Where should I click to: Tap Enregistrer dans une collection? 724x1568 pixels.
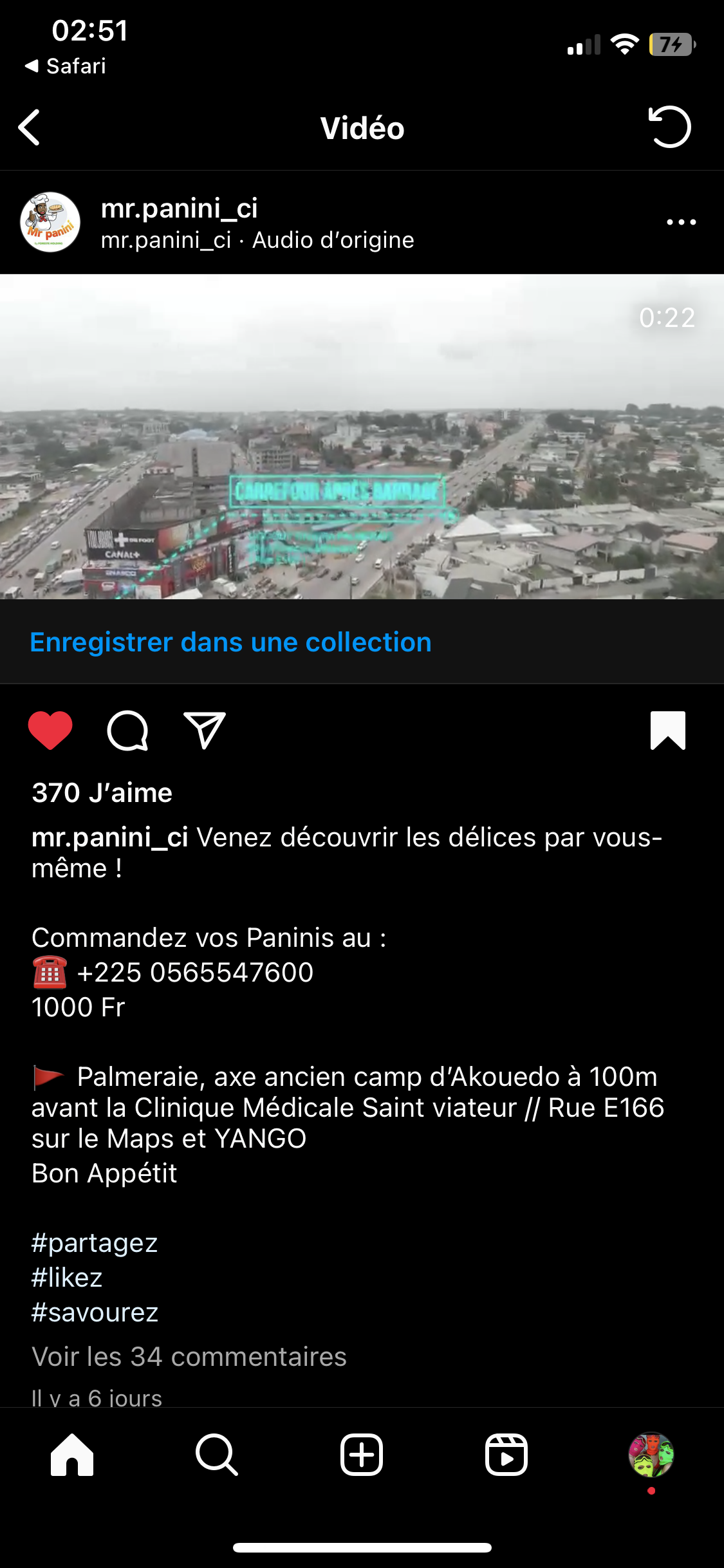230,642
